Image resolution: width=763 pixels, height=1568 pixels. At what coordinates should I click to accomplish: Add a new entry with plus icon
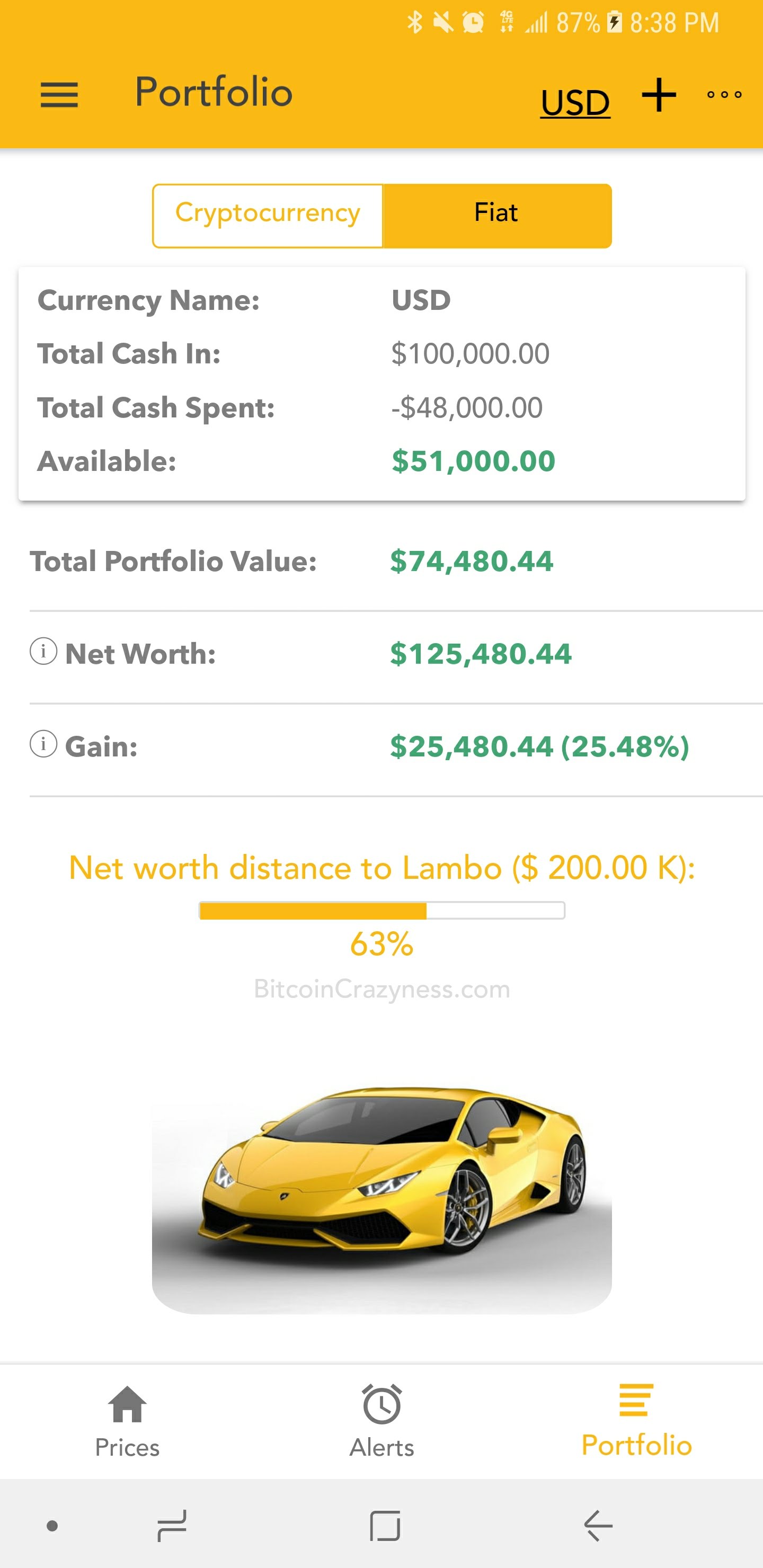pyautogui.click(x=659, y=95)
